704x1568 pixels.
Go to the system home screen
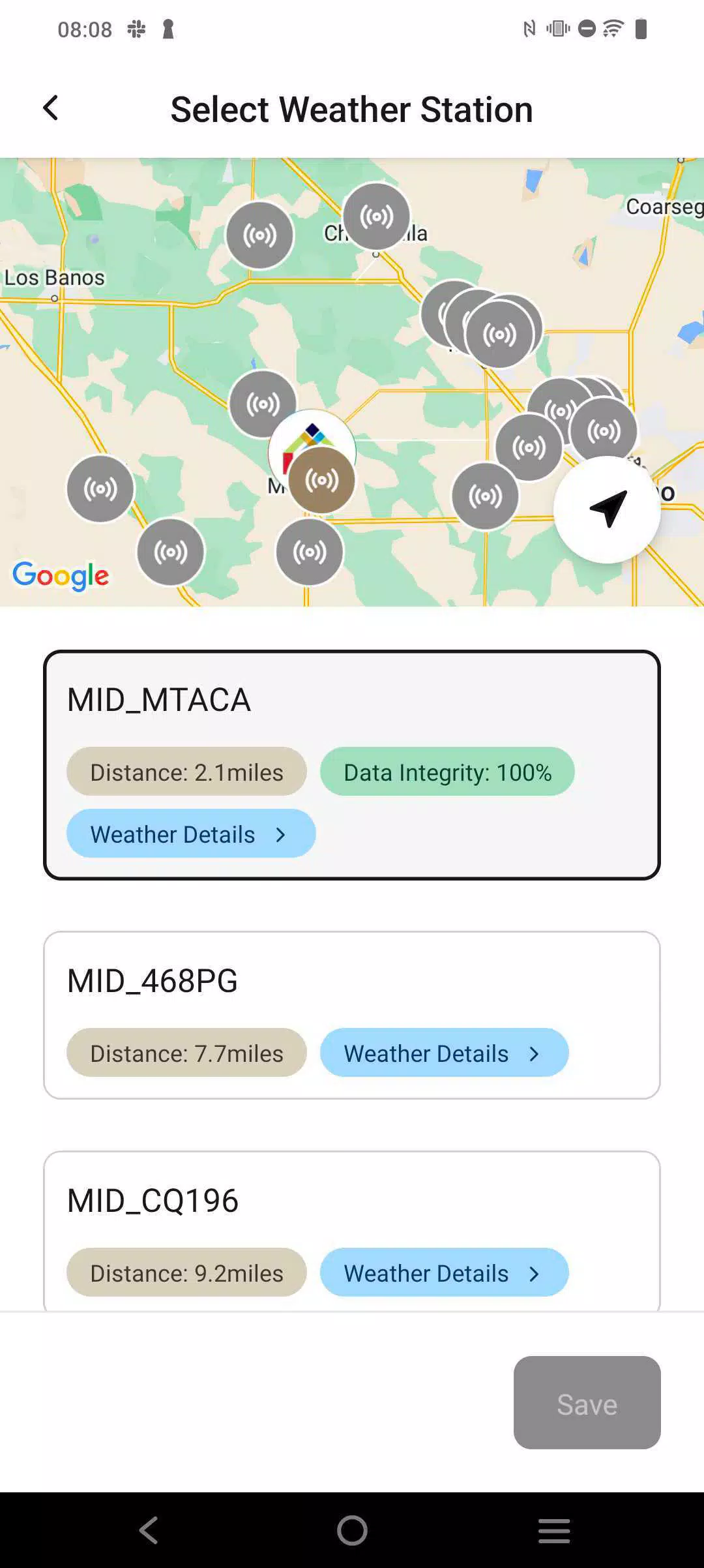(x=352, y=1530)
